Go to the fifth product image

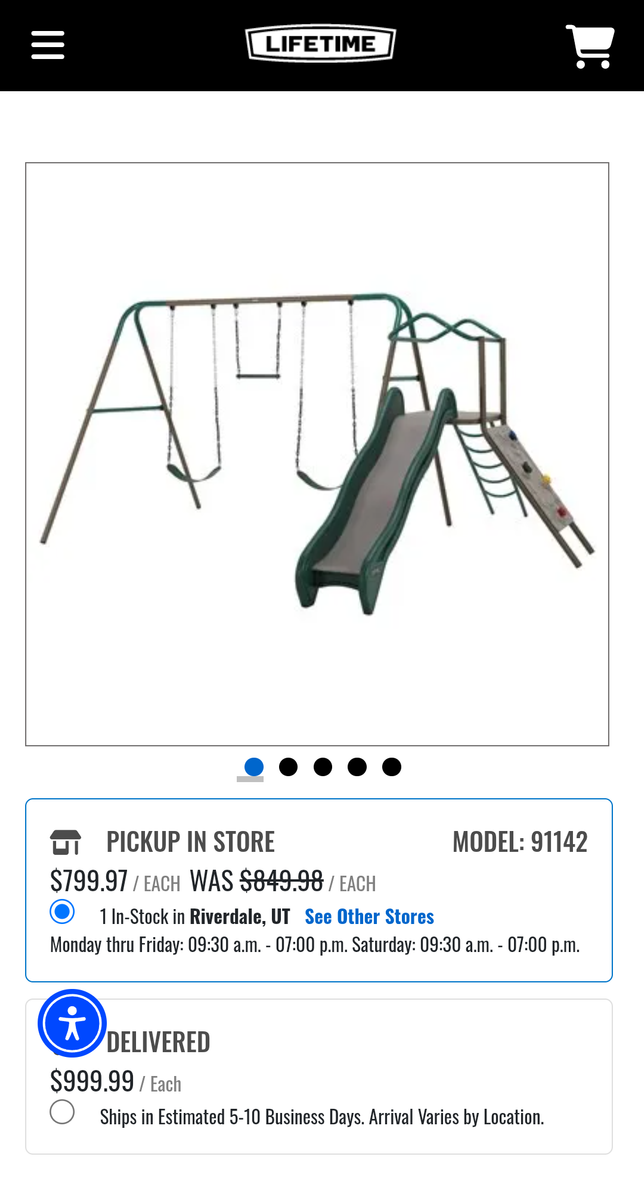(392, 767)
